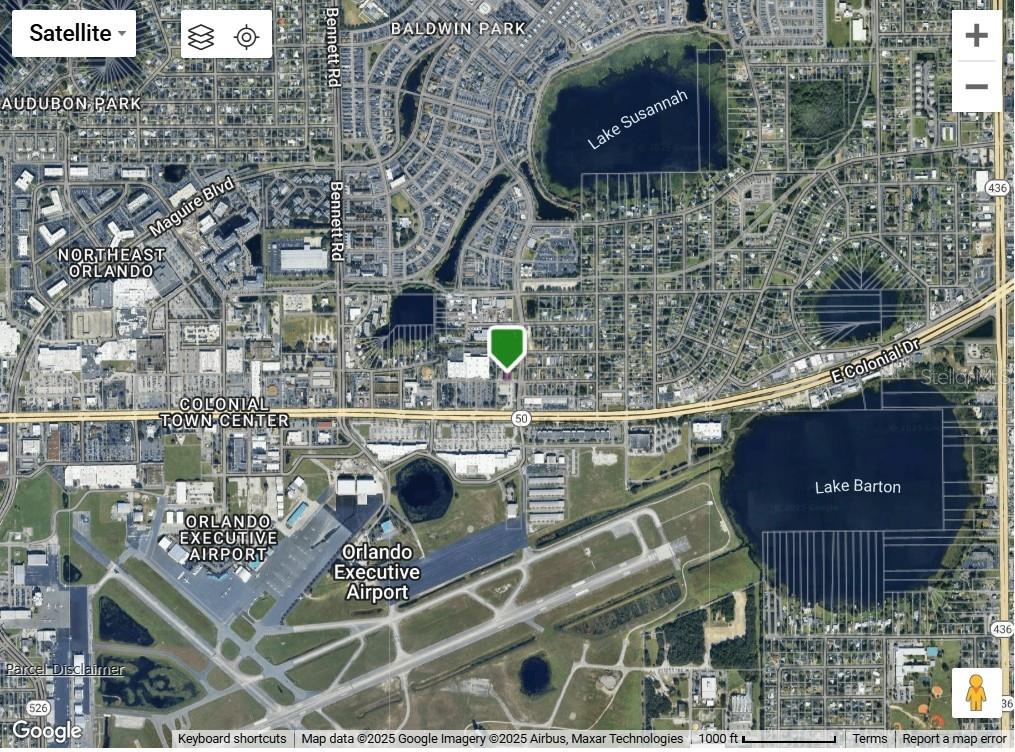Open the map layers button
Image resolution: width=1015 pixels, height=752 pixels.
pyautogui.click(x=201, y=37)
